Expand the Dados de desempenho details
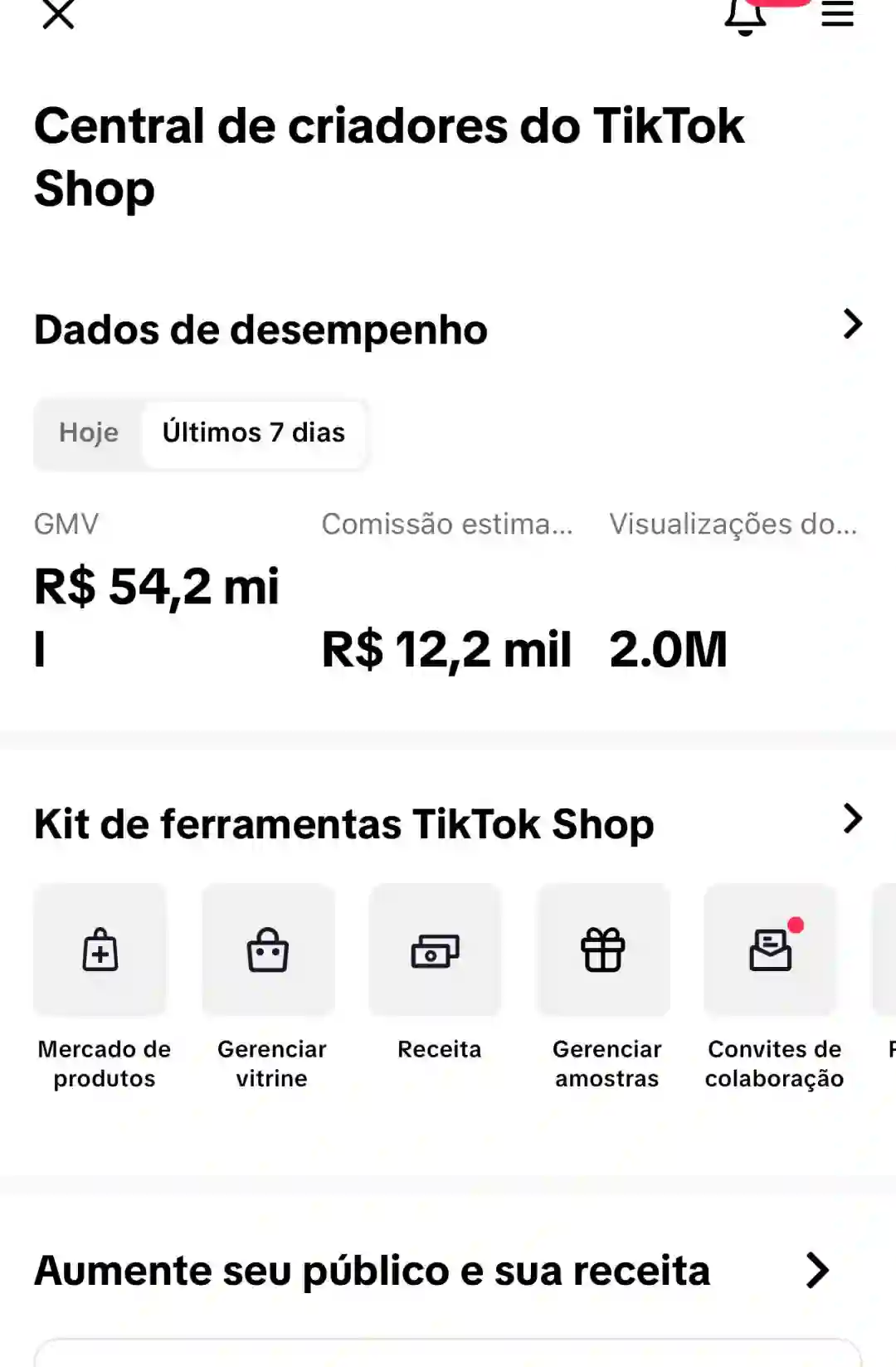The height and width of the screenshot is (1367, 896). [852, 324]
